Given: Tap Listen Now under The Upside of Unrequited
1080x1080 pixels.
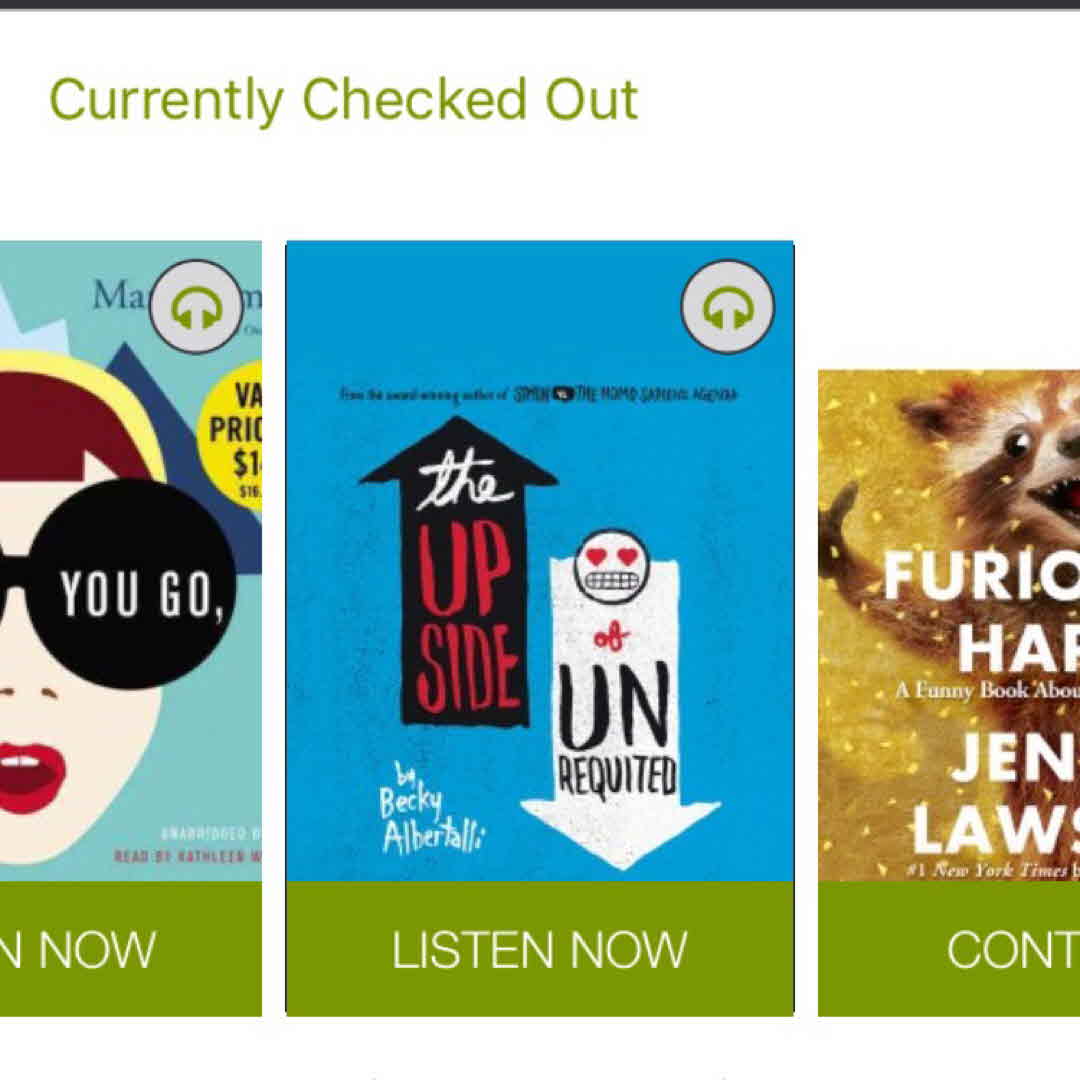Looking at the screenshot, I should (x=539, y=949).
